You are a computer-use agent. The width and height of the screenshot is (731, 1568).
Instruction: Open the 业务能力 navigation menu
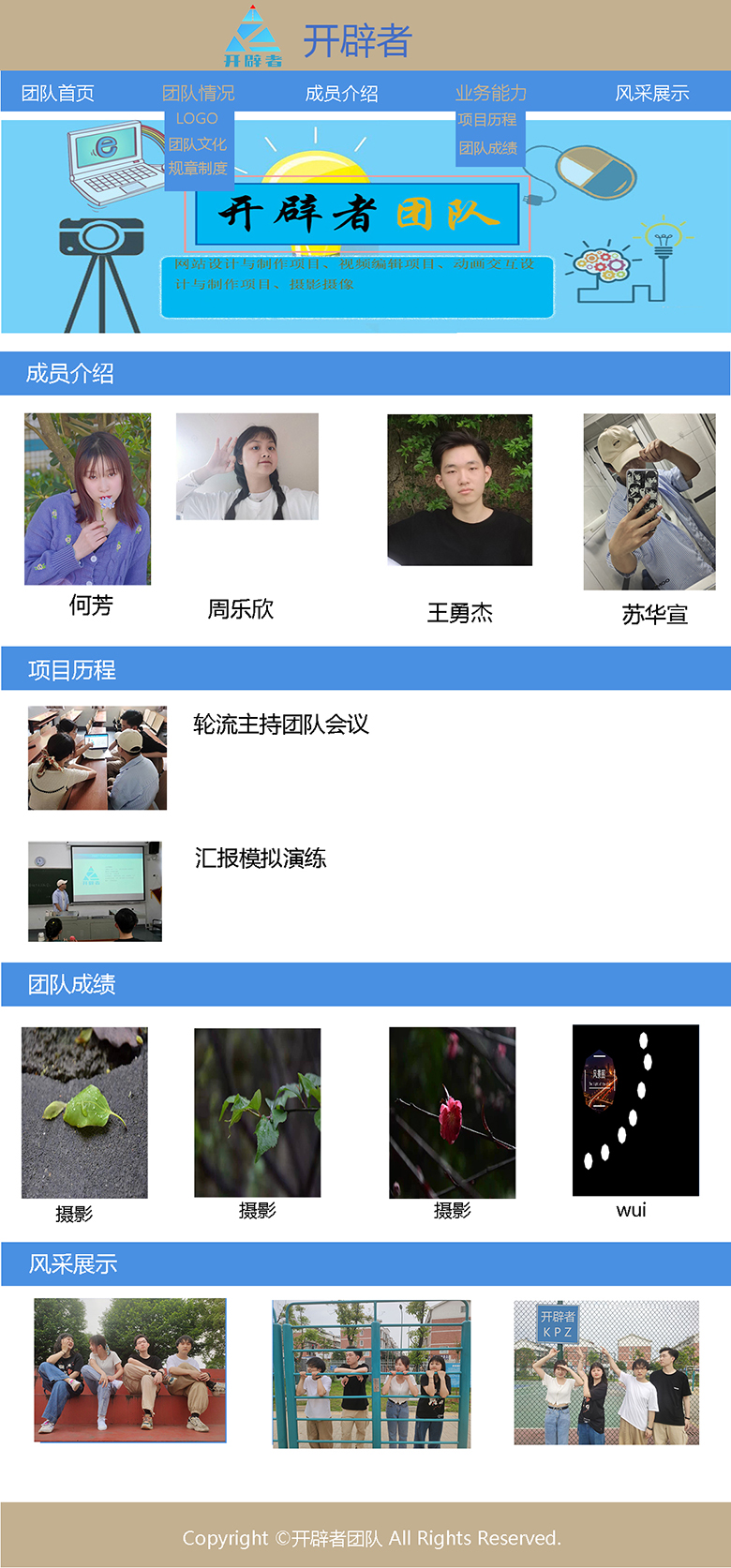(x=491, y=93)
